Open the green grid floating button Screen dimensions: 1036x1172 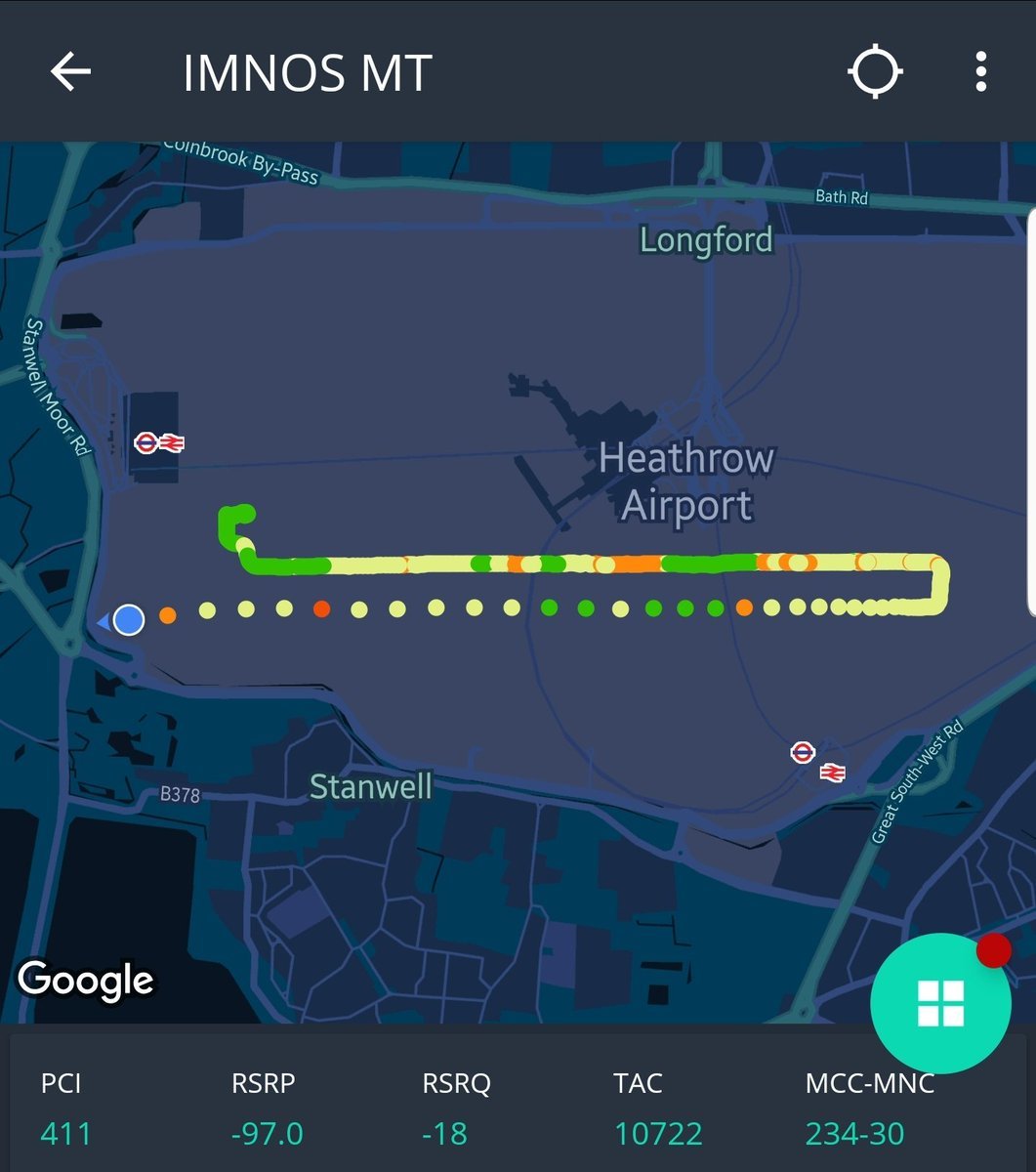[x=940, y=1004]
